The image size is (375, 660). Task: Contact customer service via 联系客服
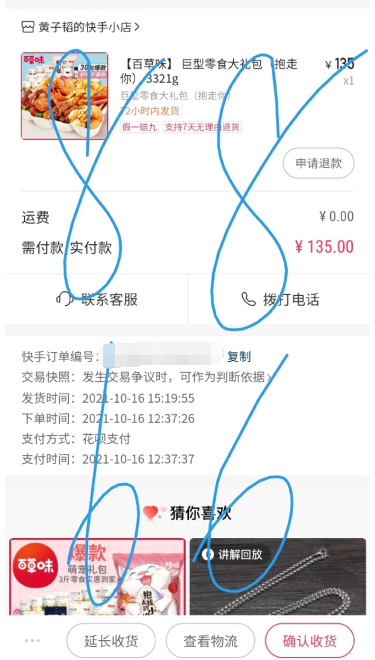pyautogui.click(x=96, y=299)
